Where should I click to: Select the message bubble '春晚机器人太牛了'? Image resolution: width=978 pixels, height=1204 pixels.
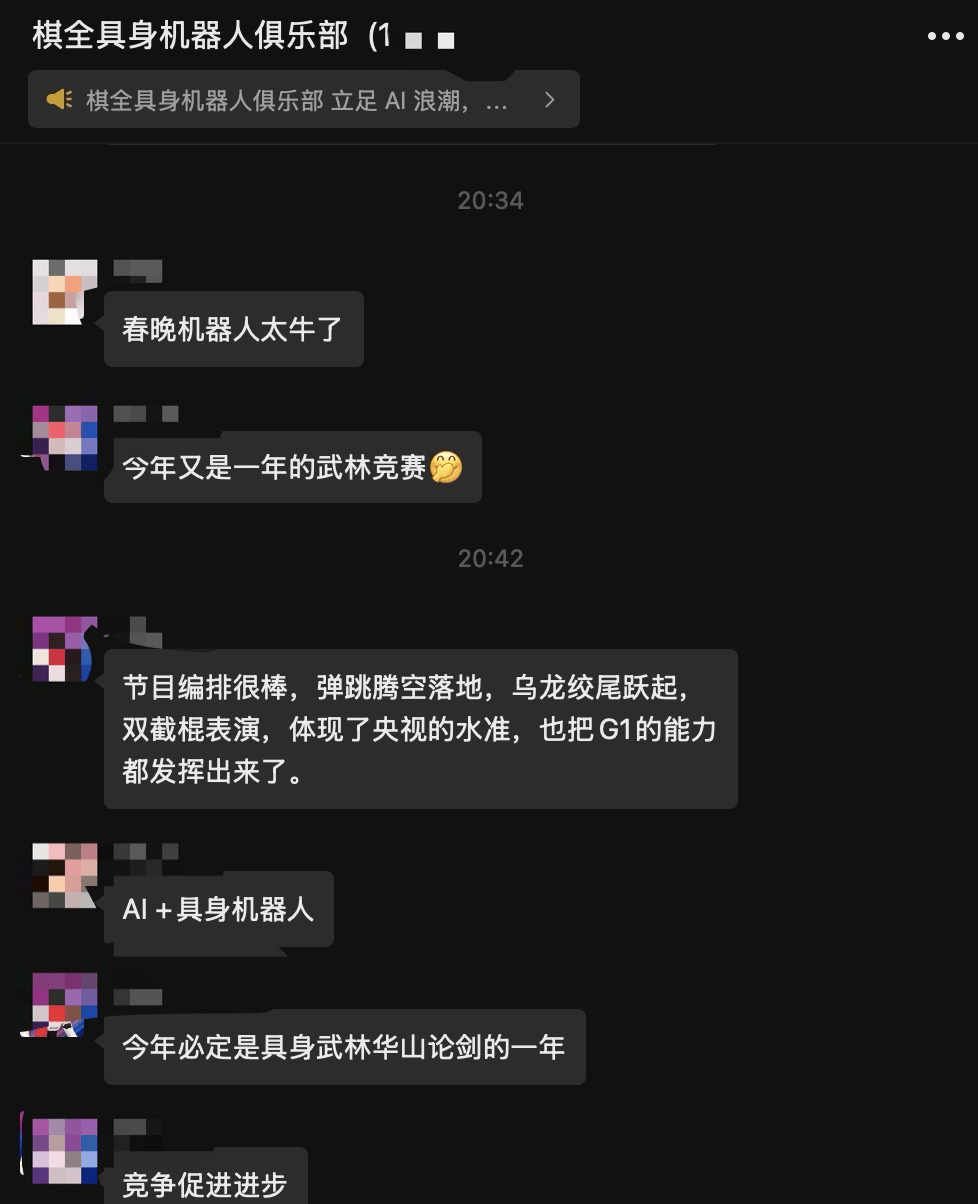tap(233, 330)
